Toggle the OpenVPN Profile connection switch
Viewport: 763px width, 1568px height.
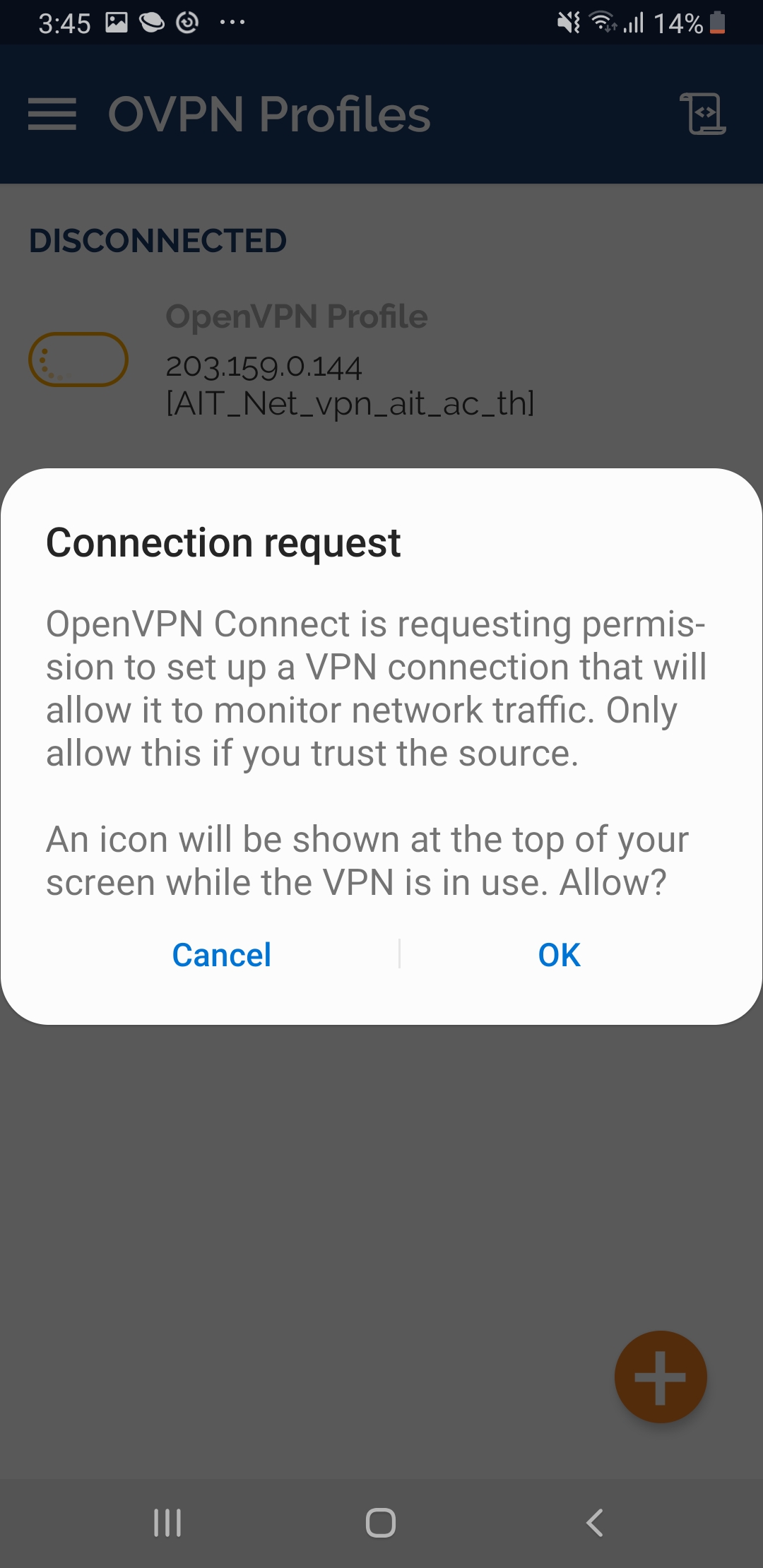(78, 360)
